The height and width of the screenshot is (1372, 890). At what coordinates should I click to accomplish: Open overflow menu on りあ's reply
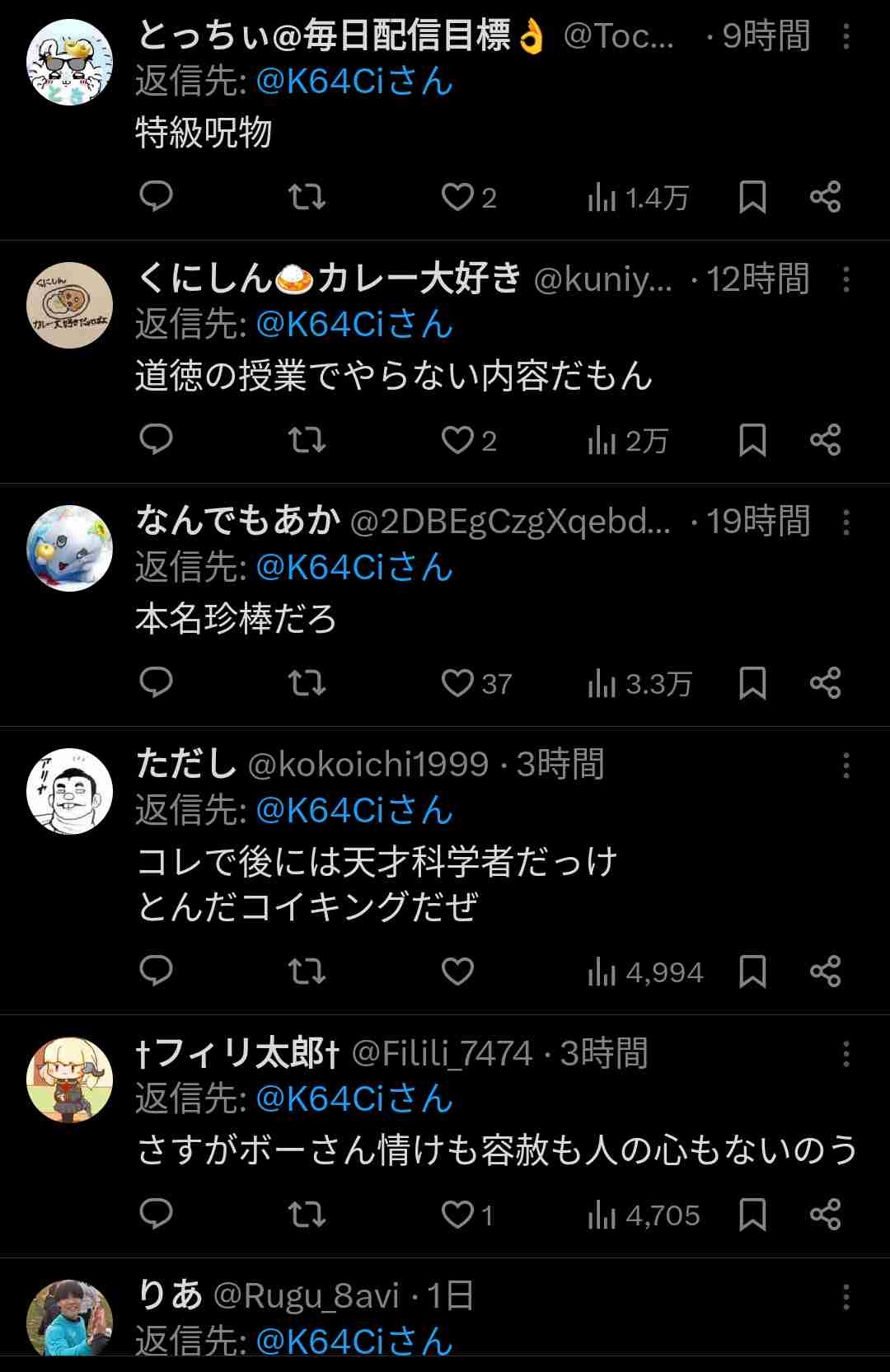(x=845, y=1297)
